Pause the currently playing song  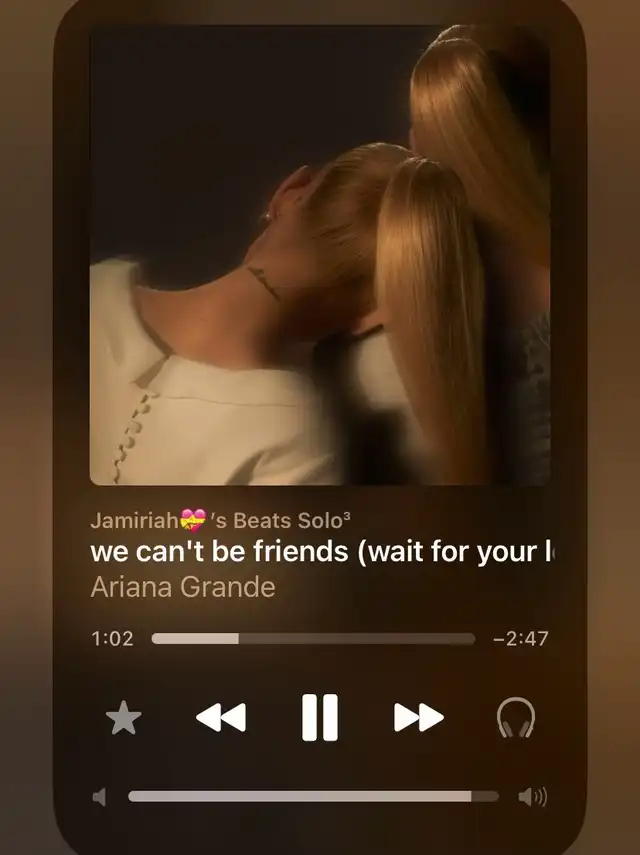click(x=320, y=717)
